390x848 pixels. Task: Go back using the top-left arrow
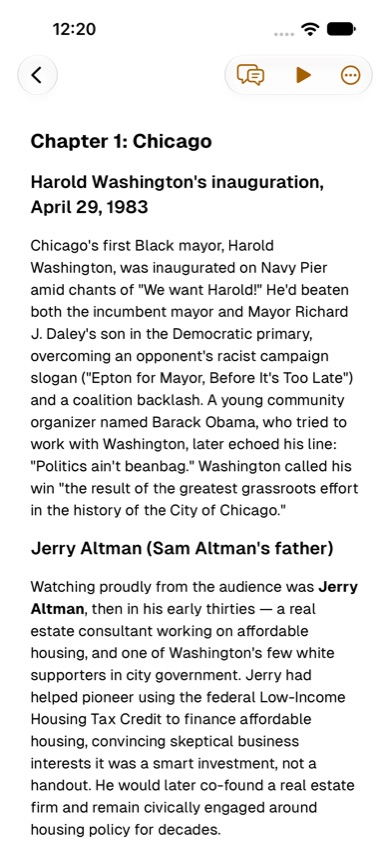coord(37,75)
